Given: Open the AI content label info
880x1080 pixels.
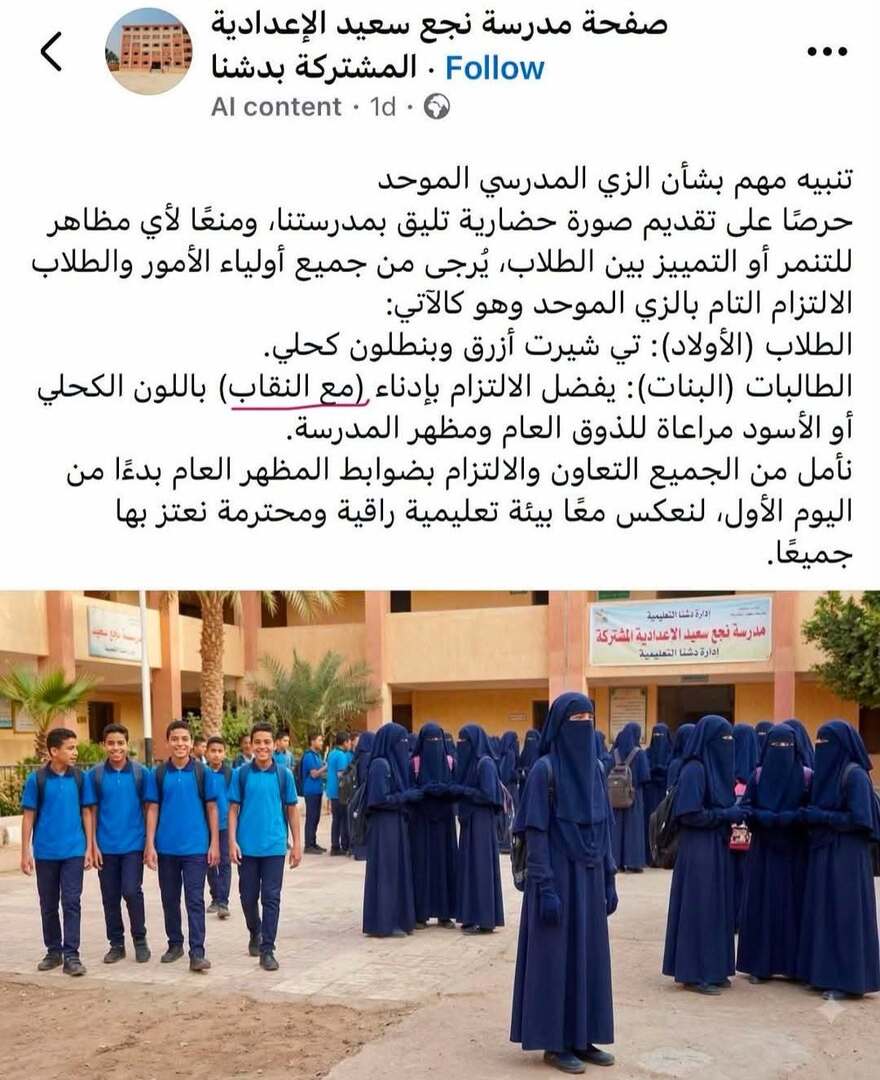Looking at the screenshot, I should tap(275, 107).
